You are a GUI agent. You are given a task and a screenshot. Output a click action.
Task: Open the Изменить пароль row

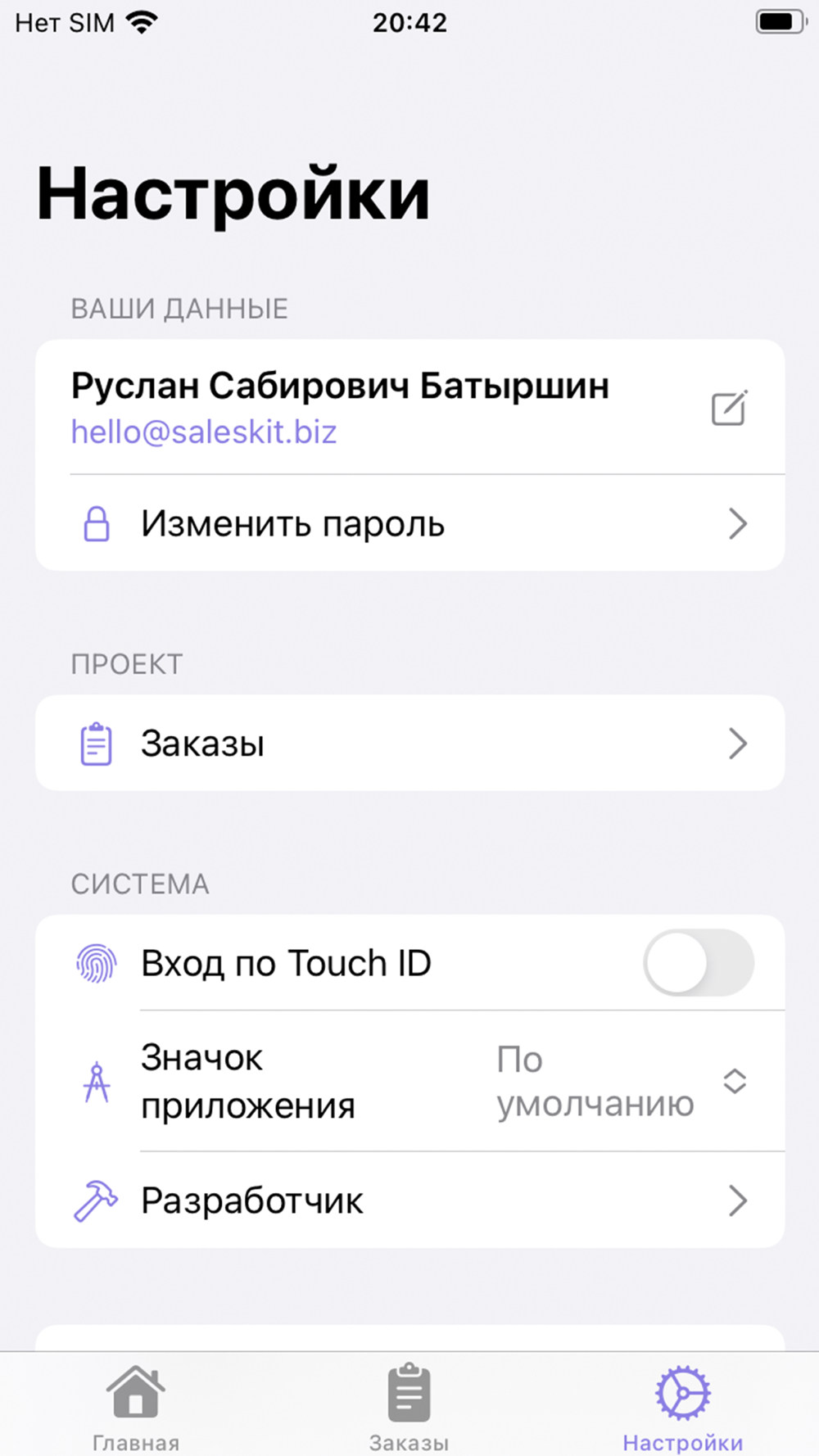(409, 523)
